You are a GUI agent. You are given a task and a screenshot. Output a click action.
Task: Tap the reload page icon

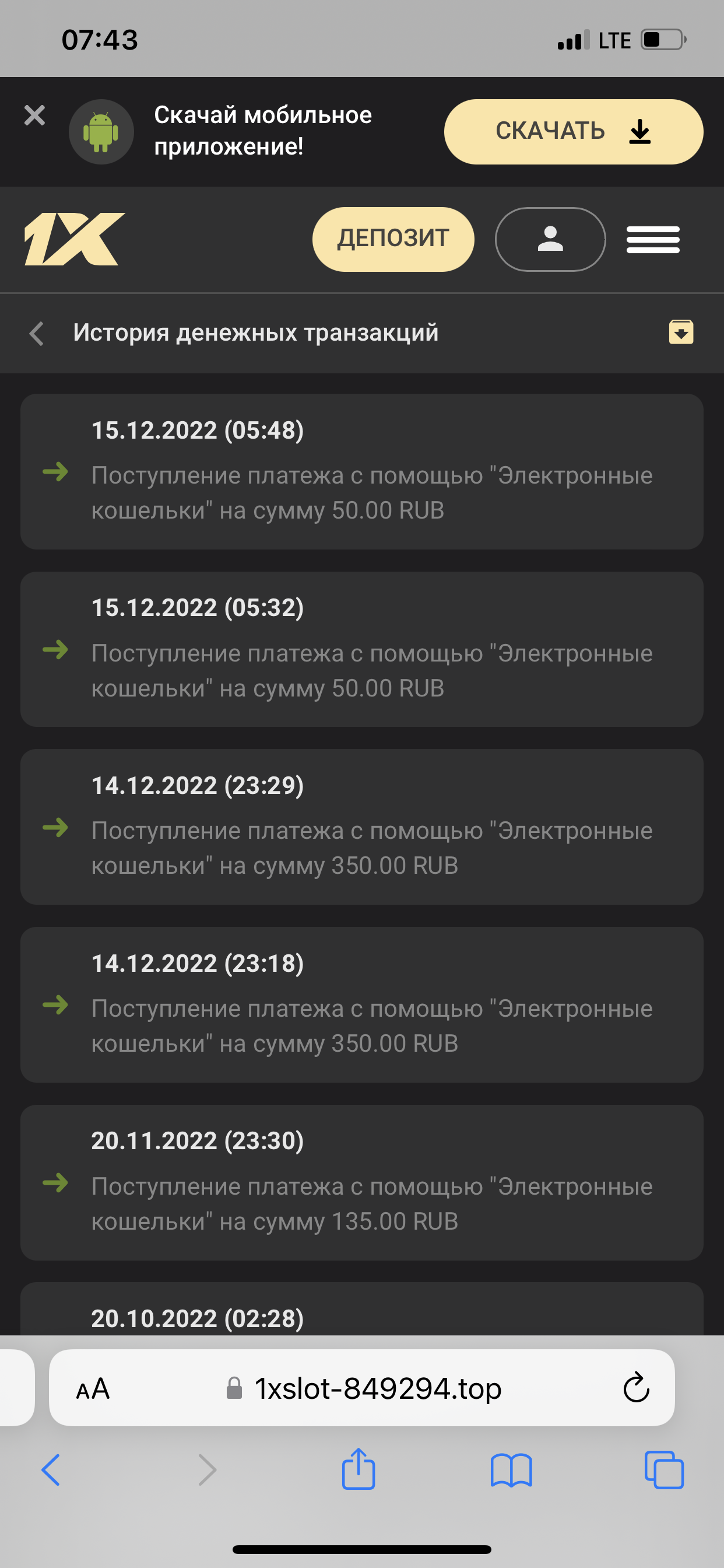coord(635,1388)
